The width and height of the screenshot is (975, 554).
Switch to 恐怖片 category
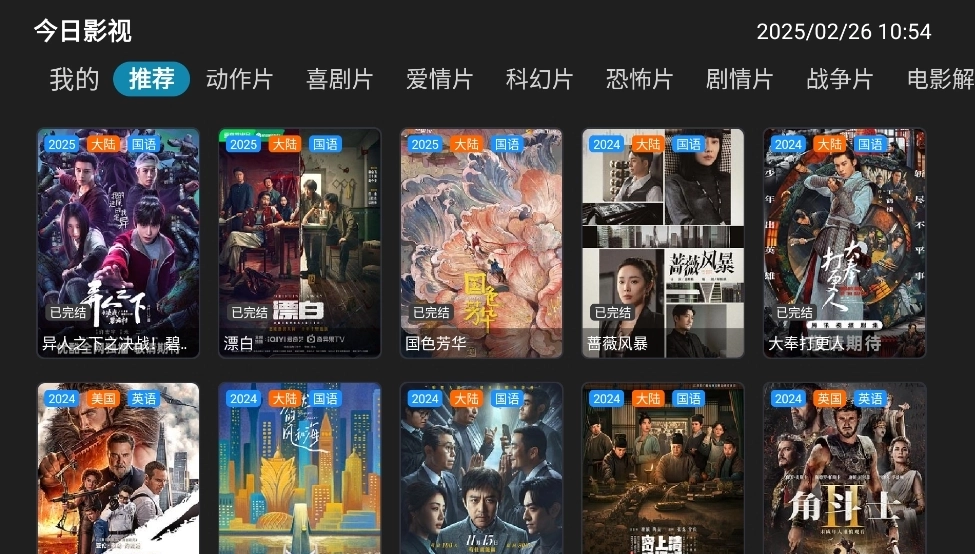(x=639, y=80)
